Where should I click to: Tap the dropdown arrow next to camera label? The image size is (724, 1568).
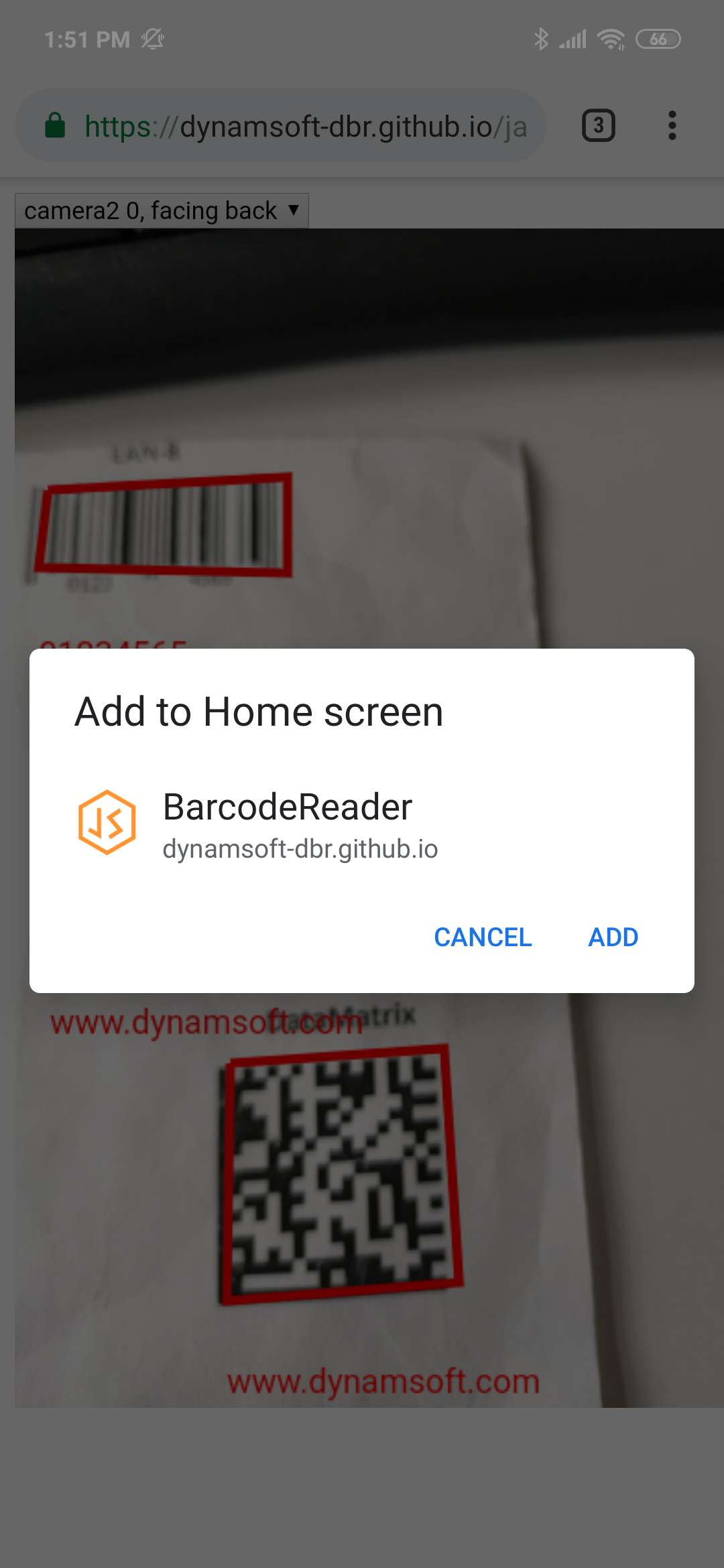coord(293,210)
